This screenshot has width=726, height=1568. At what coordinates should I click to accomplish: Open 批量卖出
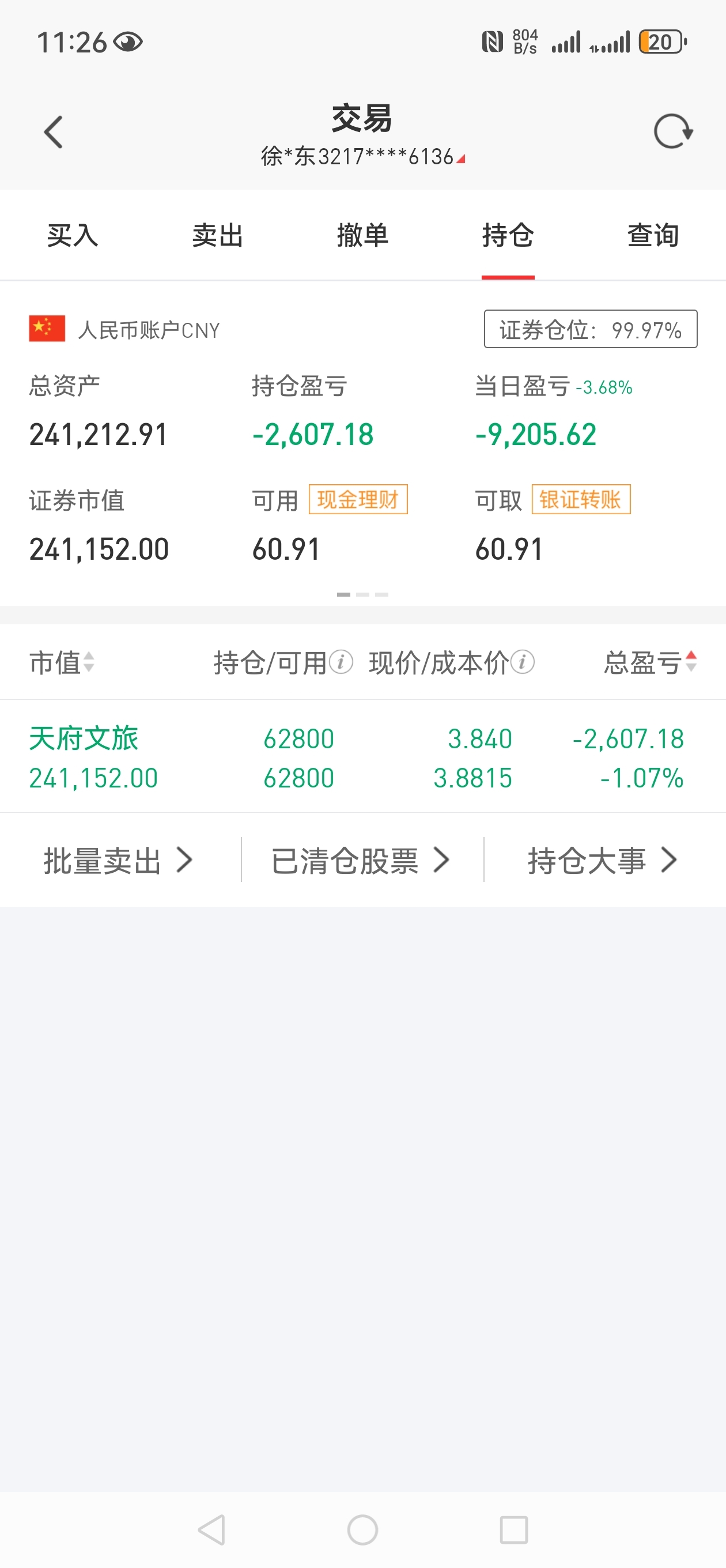tap(119, 860)
